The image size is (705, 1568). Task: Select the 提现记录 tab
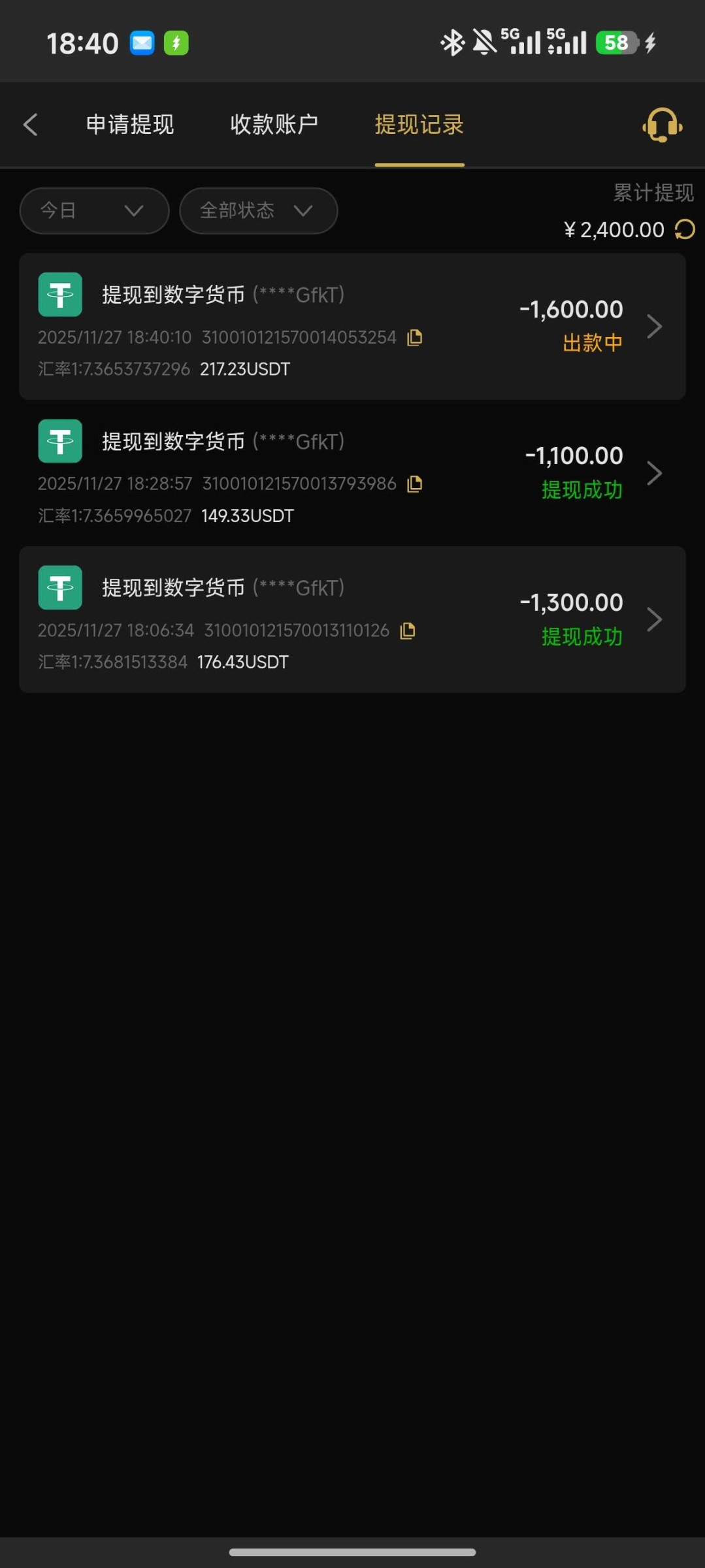point(419,124)
